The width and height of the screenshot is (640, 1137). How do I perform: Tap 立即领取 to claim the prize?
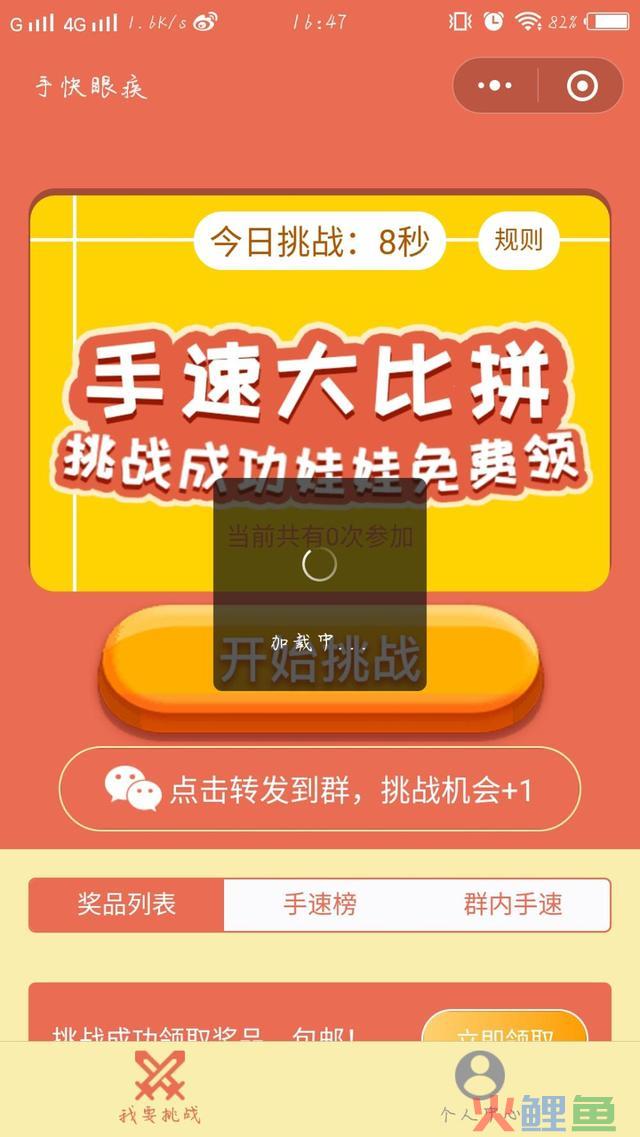click(x=504, y=1030)
